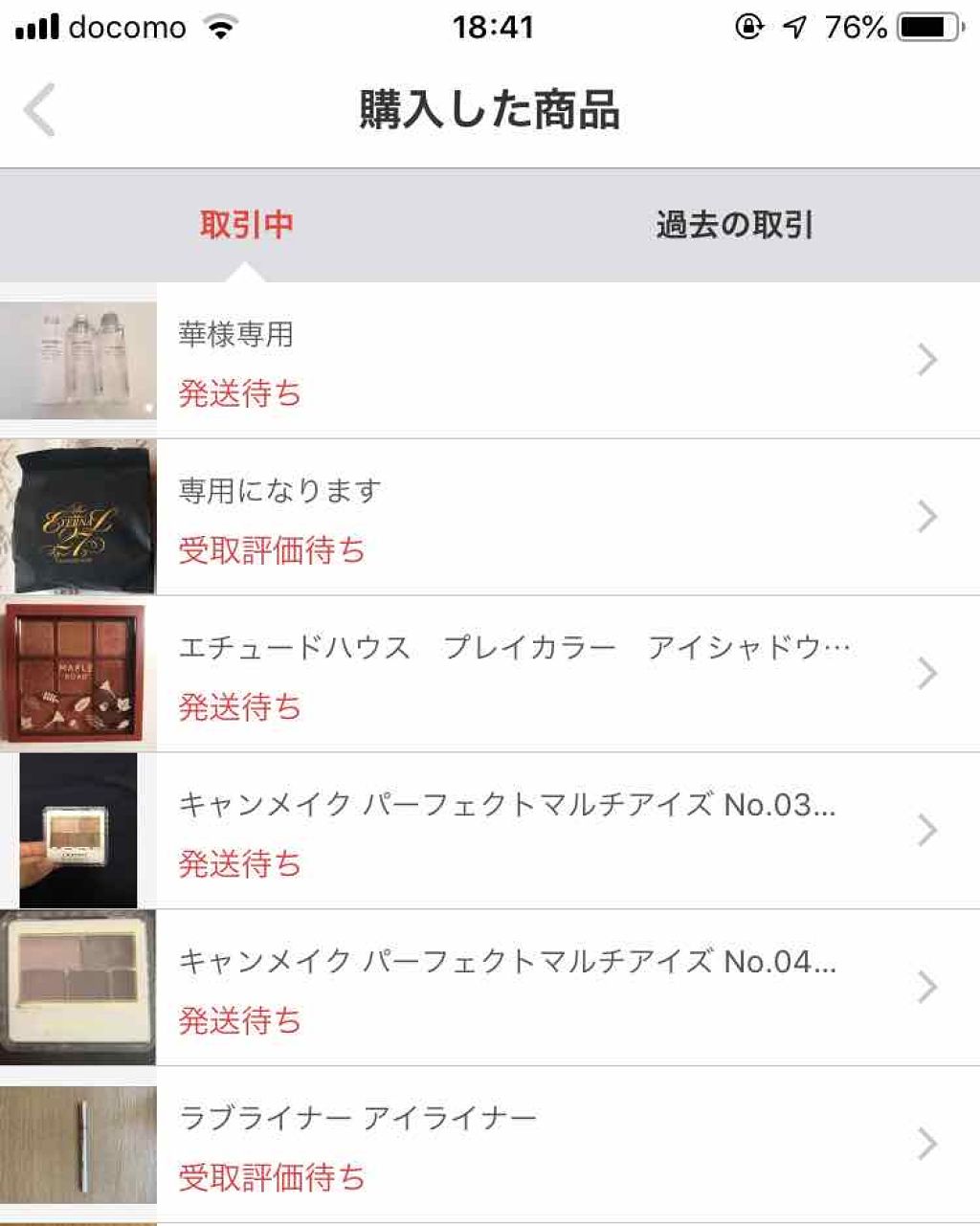Open the 専用になります purchase

coord(490,518)
